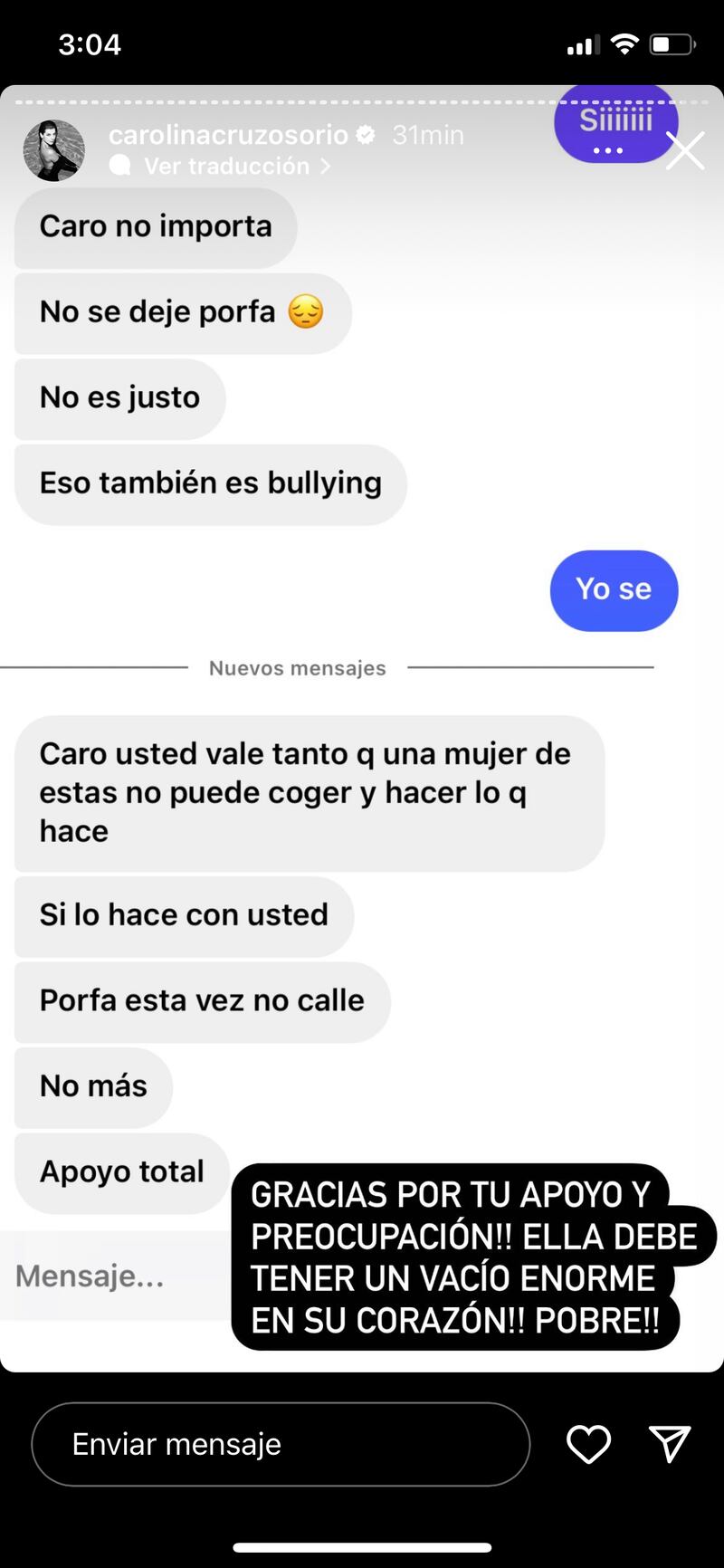Tap Ver traducción to translate story
724x1568 pixels.
(226, 167)
